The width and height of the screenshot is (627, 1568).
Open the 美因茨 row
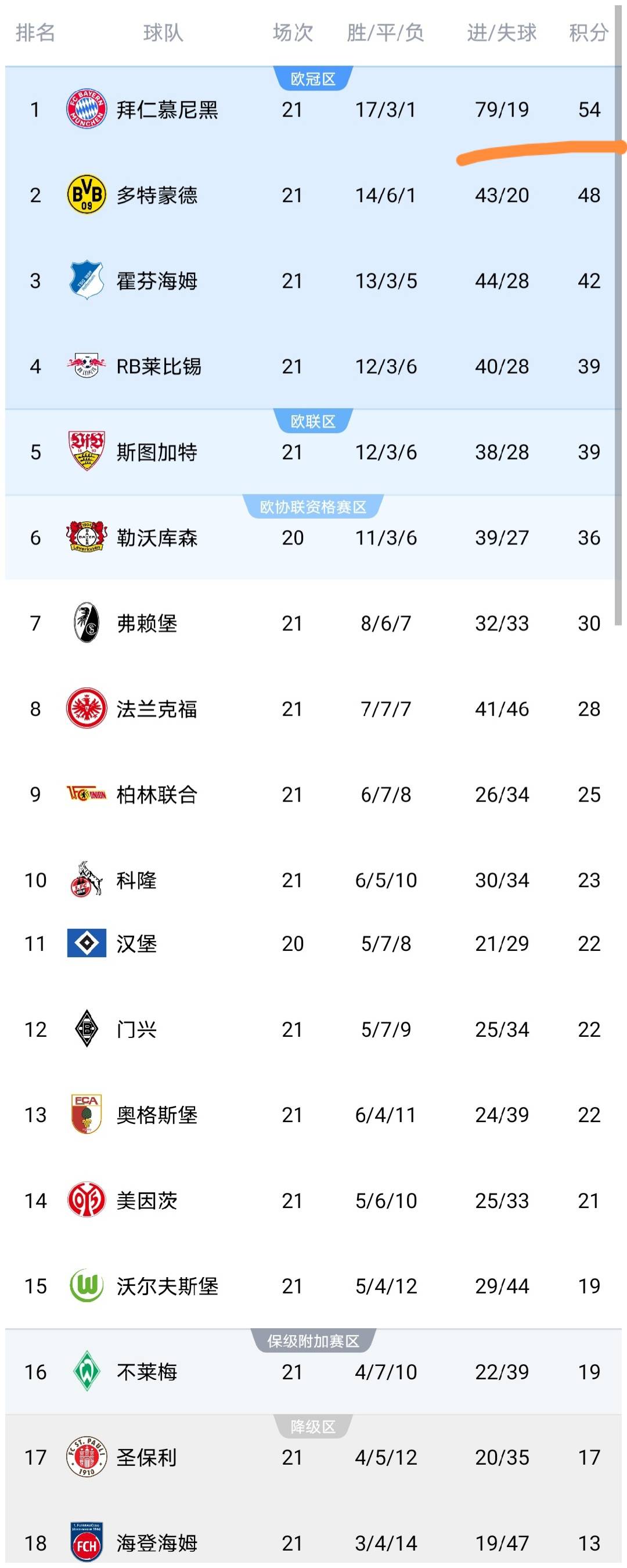(x=147, y=1201)
